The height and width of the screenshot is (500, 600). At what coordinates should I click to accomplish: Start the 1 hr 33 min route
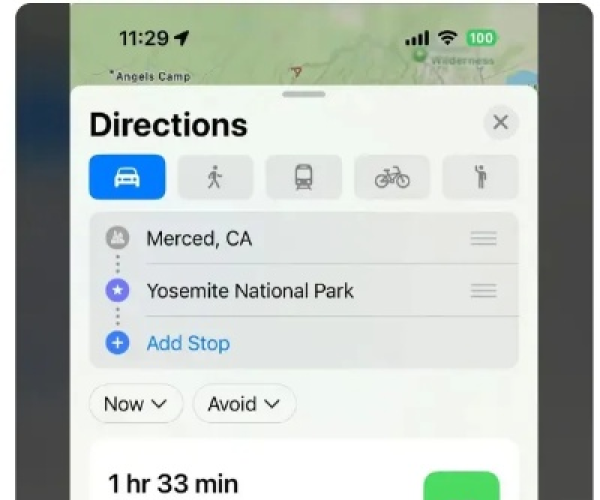click(x=461, y=486)
